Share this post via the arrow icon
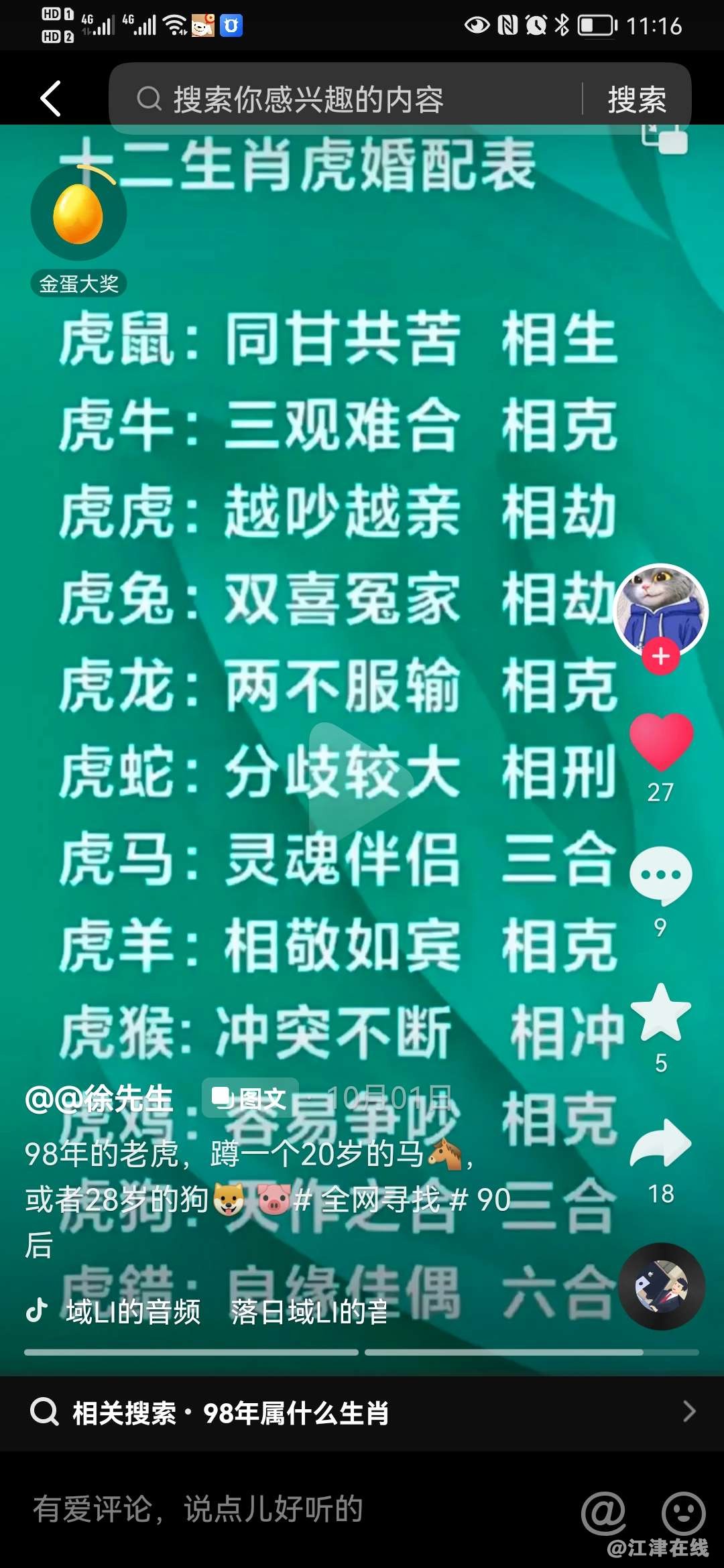724x1568 pixels. (x=661, y=1144)
